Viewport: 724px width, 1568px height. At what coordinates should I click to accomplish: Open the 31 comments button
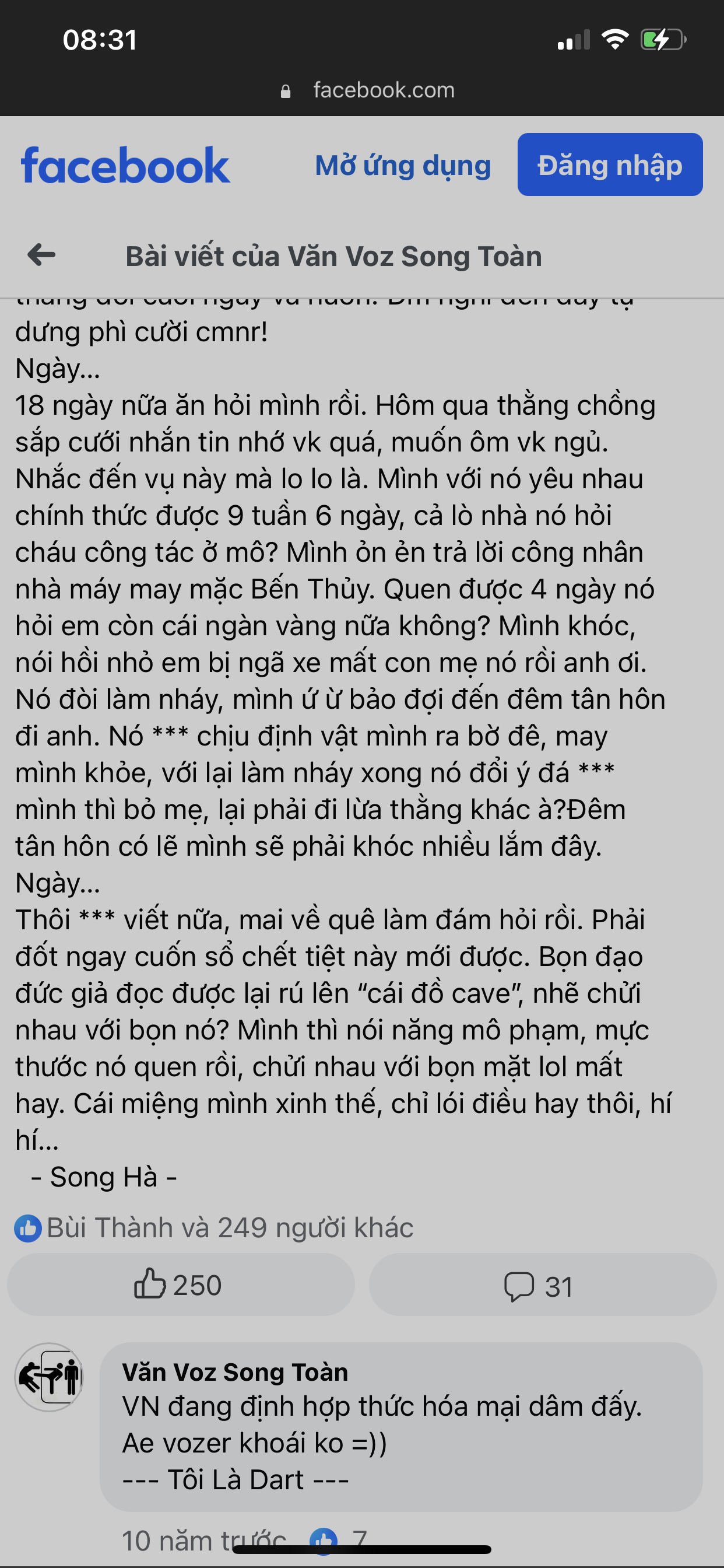542,1285
